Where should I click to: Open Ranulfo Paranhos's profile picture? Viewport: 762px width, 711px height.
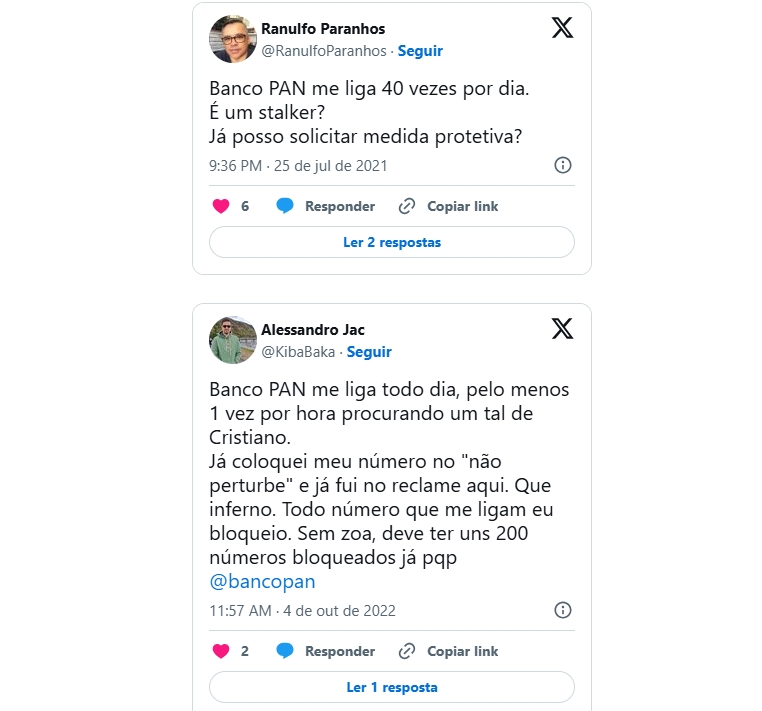(x=233, y=39)
